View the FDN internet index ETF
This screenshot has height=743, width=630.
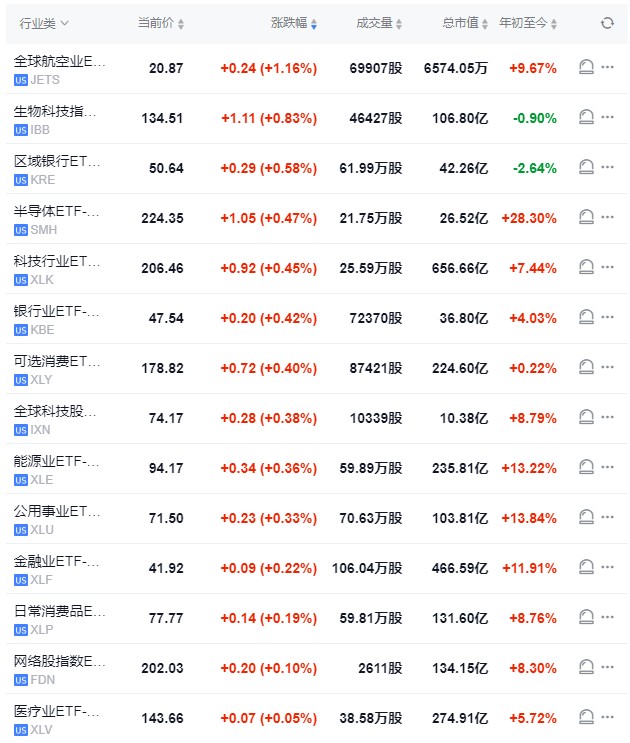59,669
